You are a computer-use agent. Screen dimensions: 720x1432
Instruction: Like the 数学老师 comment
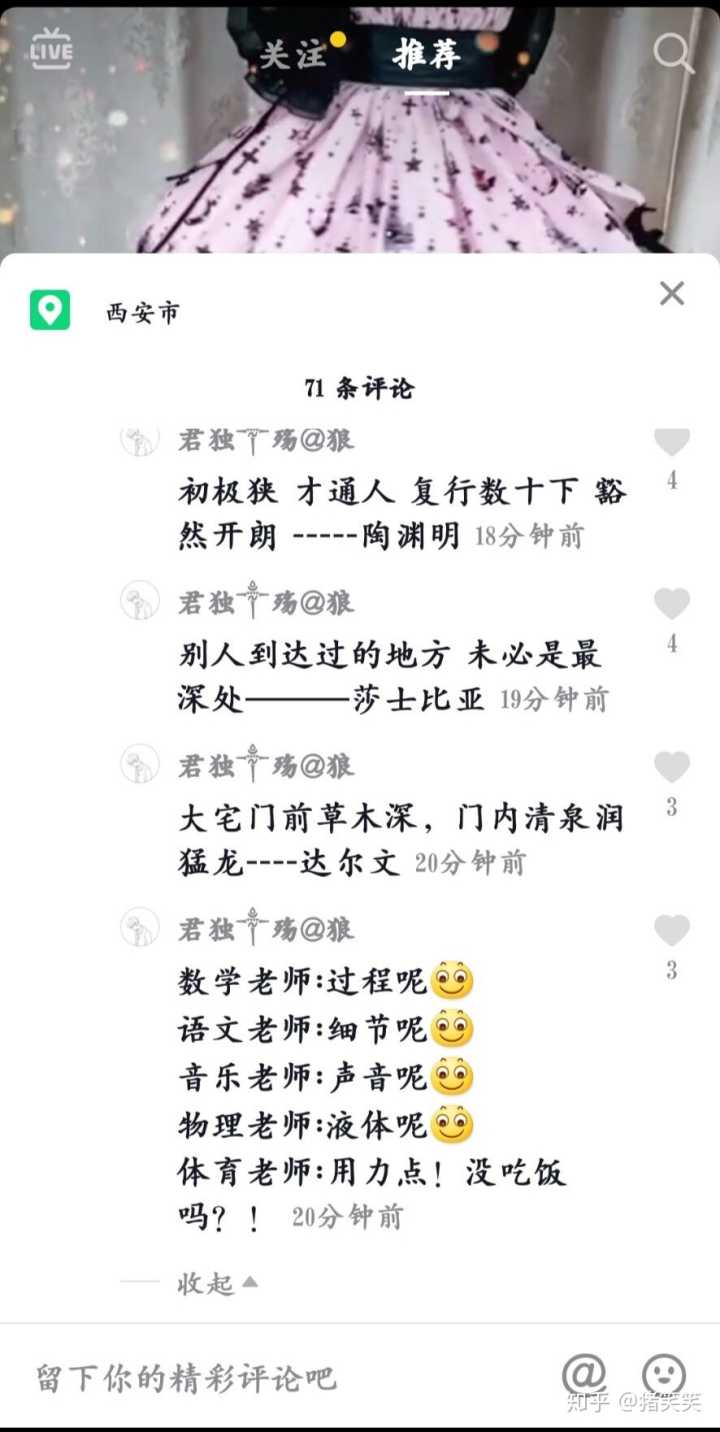point(672,931)
